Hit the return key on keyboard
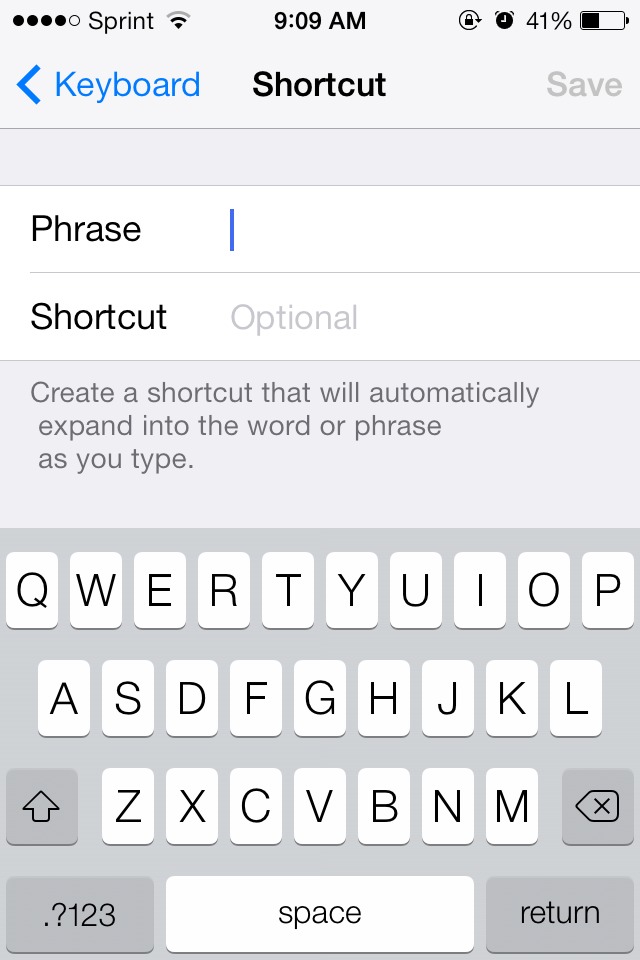Screen dimensions: 640x960 [x=559, y=913]
